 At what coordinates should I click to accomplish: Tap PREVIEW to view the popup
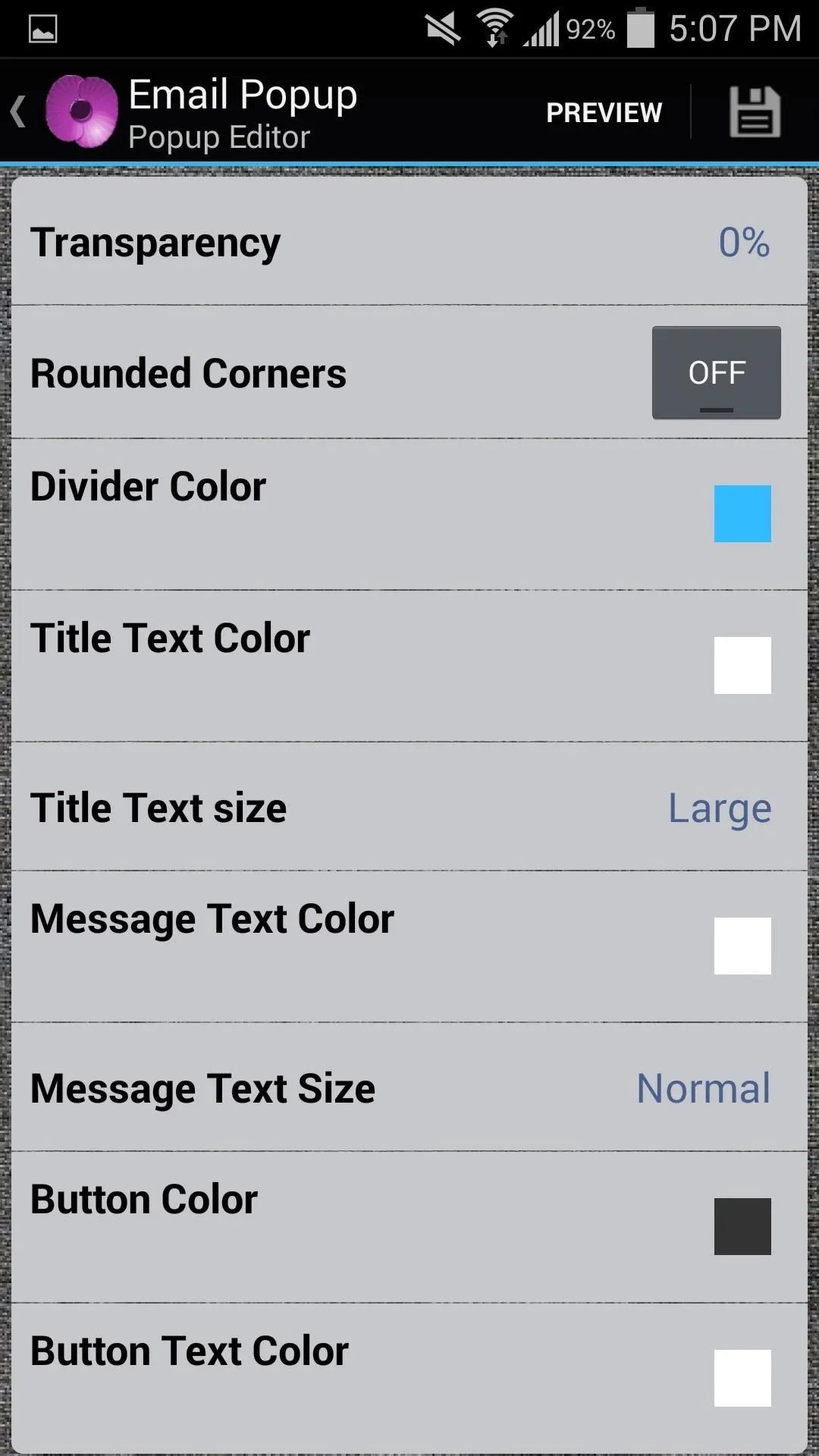click(604, 112)
